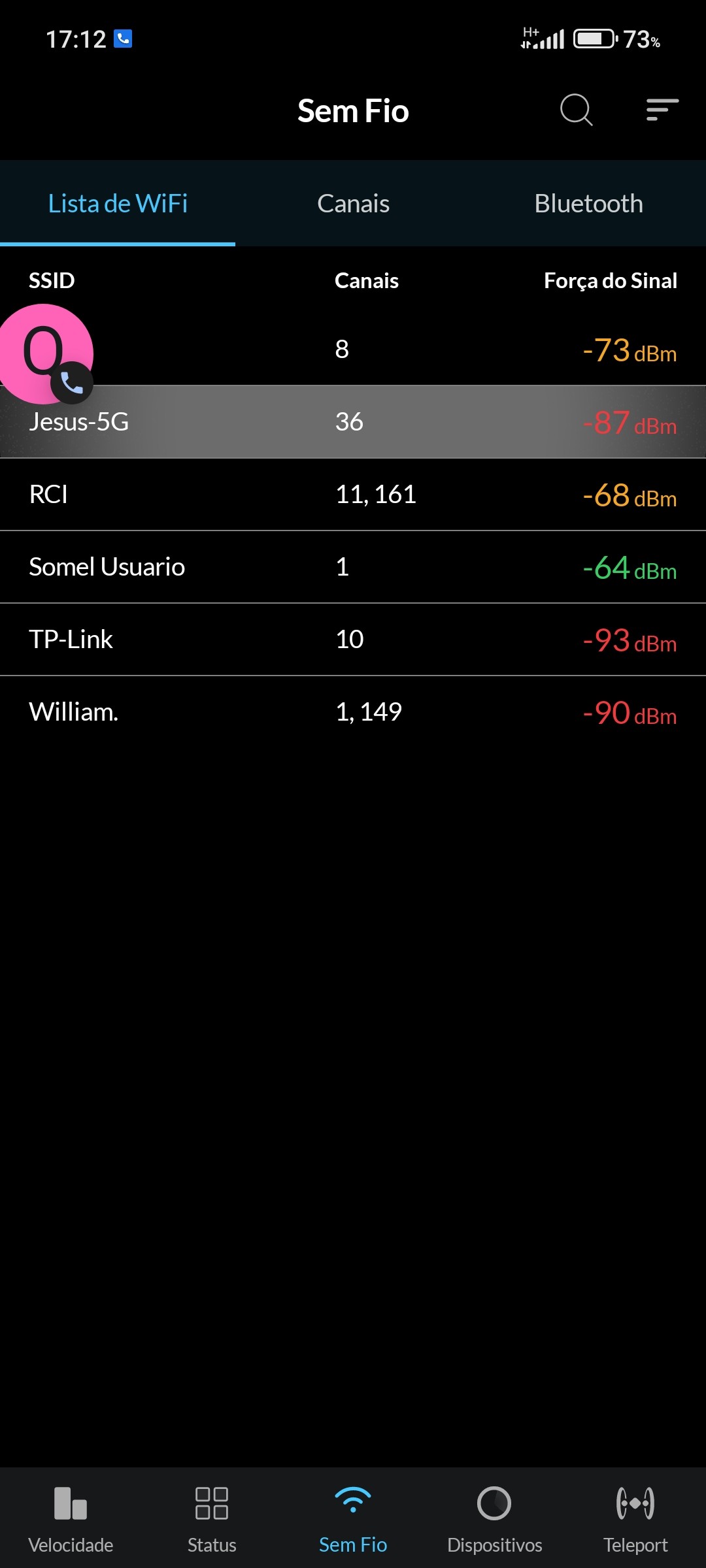This screenshot has width=706, height=1568.
Task: Open the RCI network row
Action: (353, 495)
